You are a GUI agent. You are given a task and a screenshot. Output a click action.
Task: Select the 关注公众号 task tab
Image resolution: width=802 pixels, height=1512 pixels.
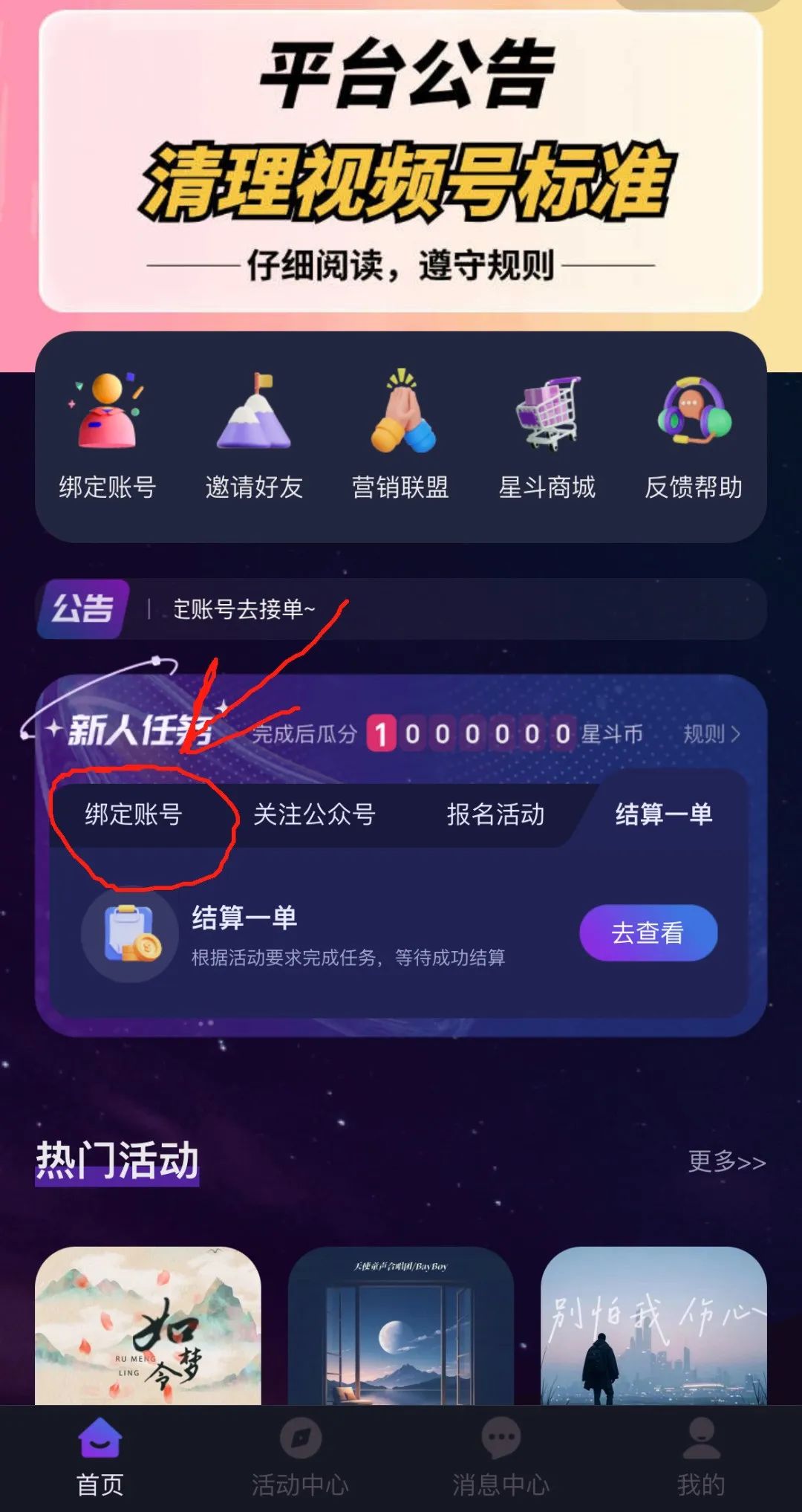314,814
